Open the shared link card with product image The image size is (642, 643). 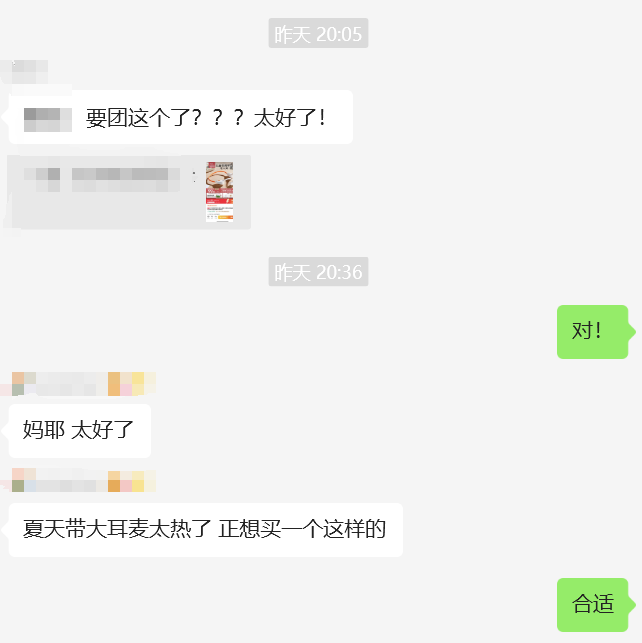click(130, 192)
